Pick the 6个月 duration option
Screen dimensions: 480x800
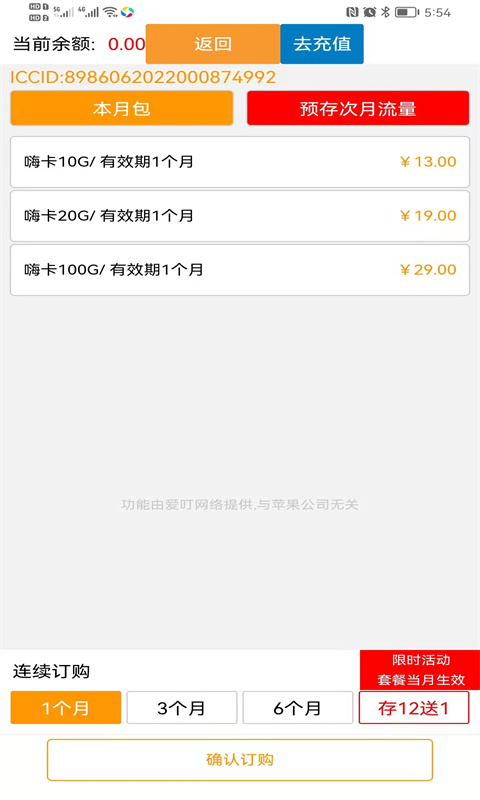[x=298, y=708]
